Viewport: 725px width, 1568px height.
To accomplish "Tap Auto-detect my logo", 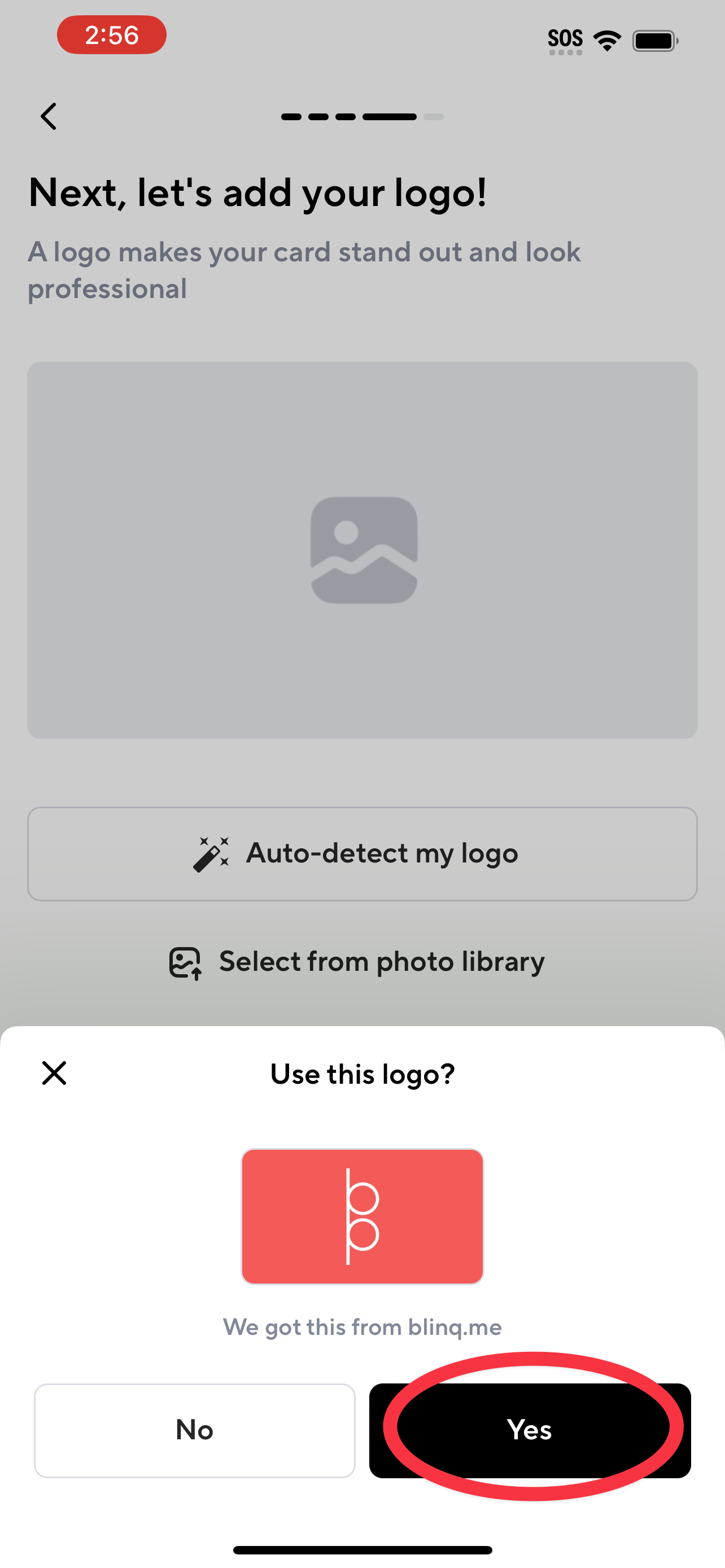I will click(x=362, y=853).
